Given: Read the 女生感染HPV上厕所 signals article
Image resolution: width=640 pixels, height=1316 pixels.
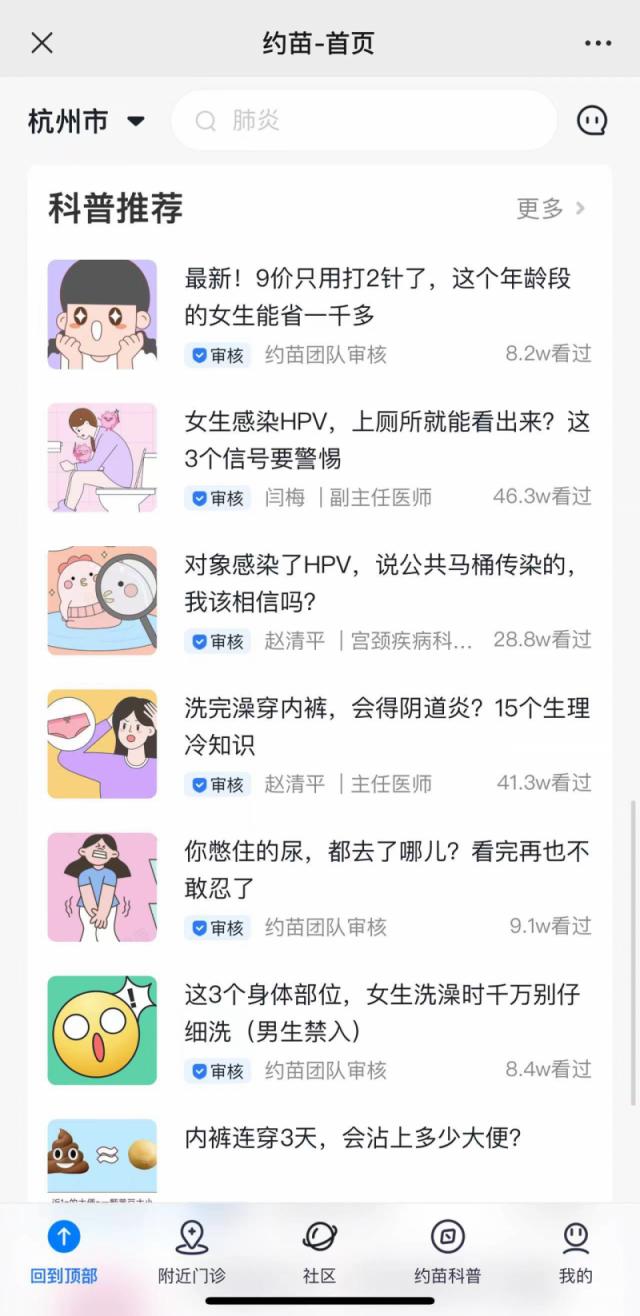Looking at the screenshot, I should [386, 439].
